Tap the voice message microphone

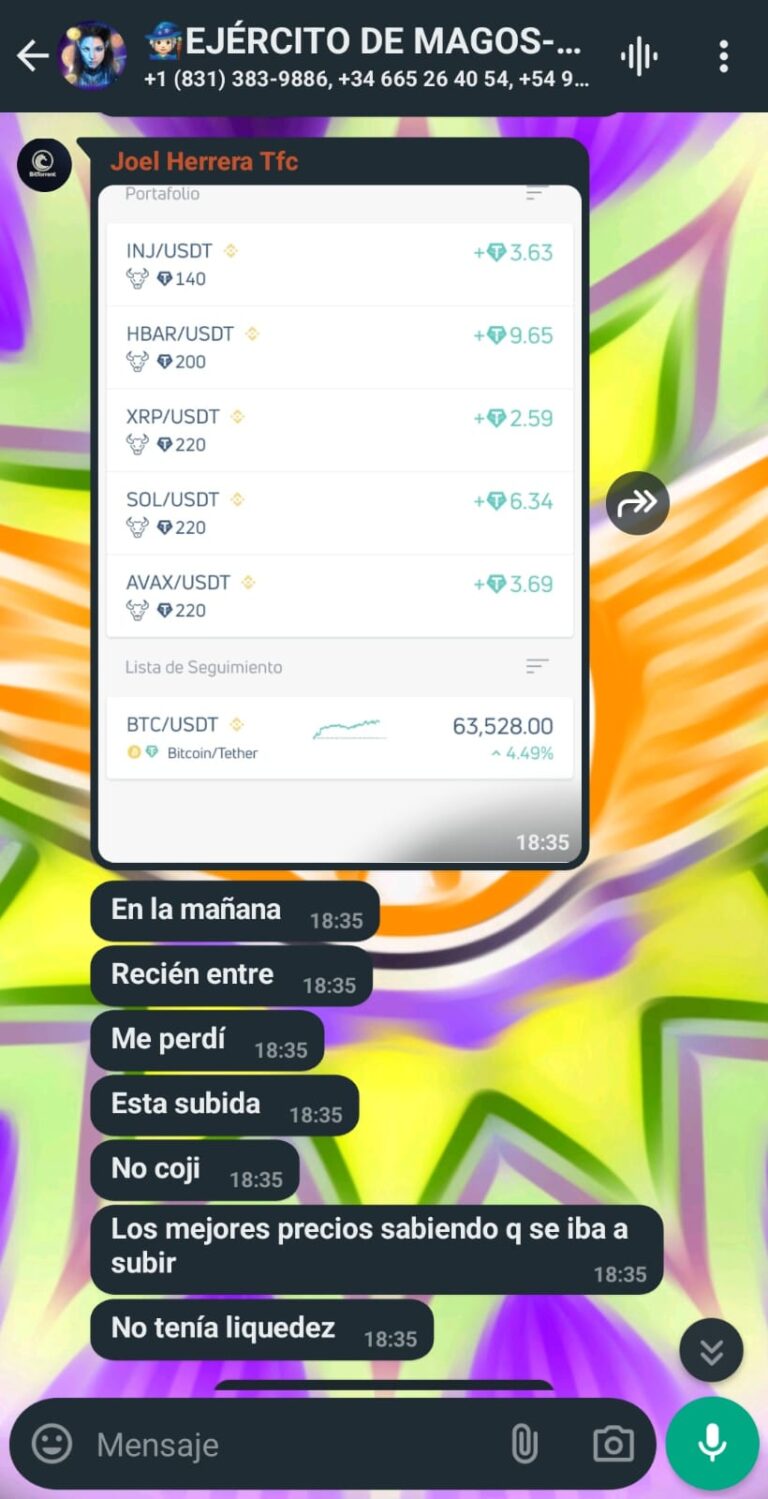[712, 1443]
